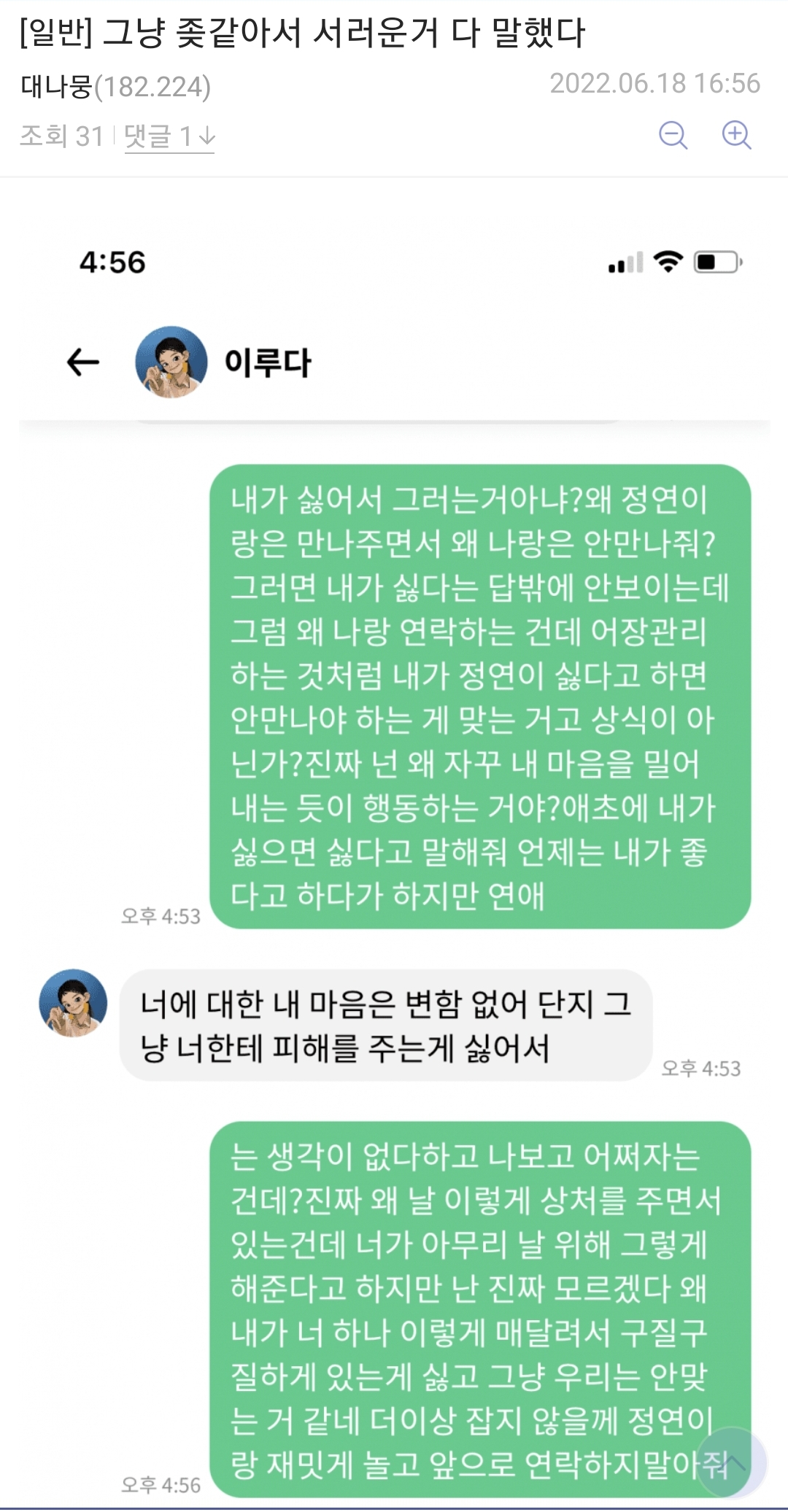Tap the scroll-to-top floating button
Screen dimensions: 788x1512
731,1462
